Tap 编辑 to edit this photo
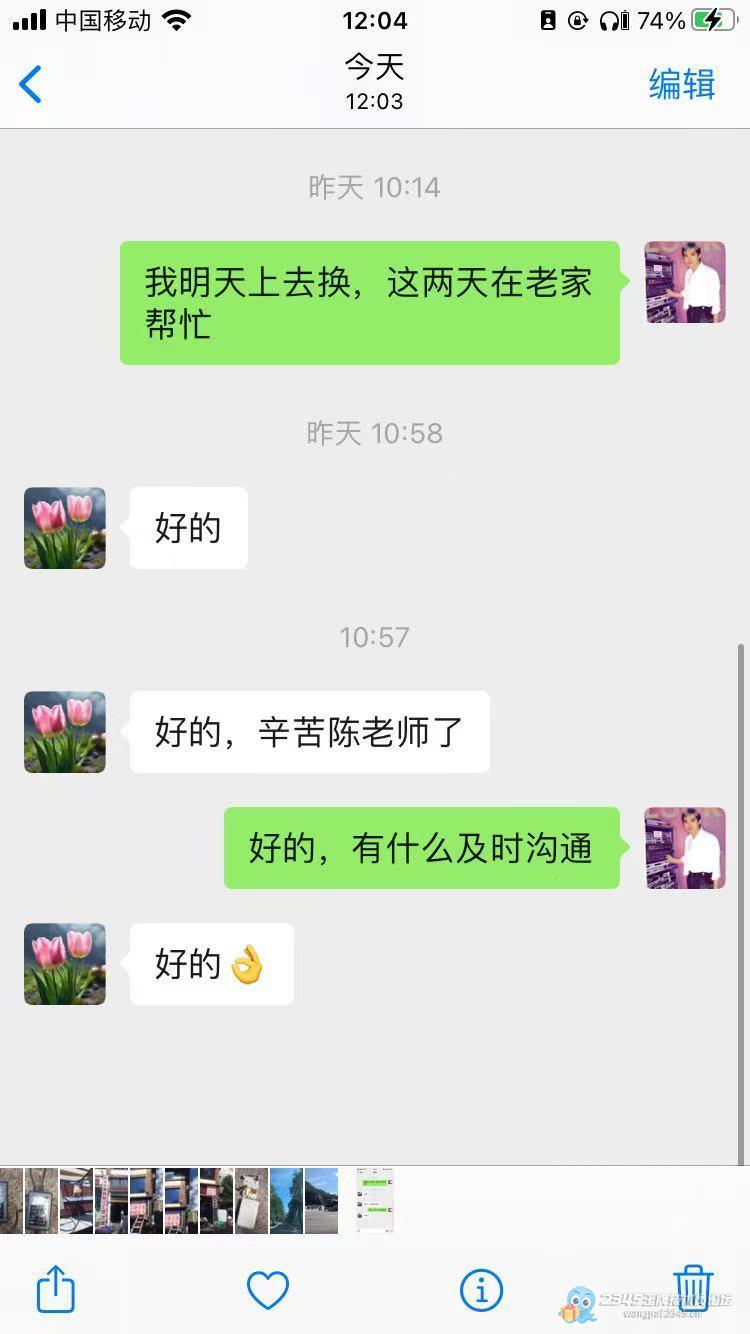Screen dimensions: 750x1334 pyautogui.click(x=682, y=85)
